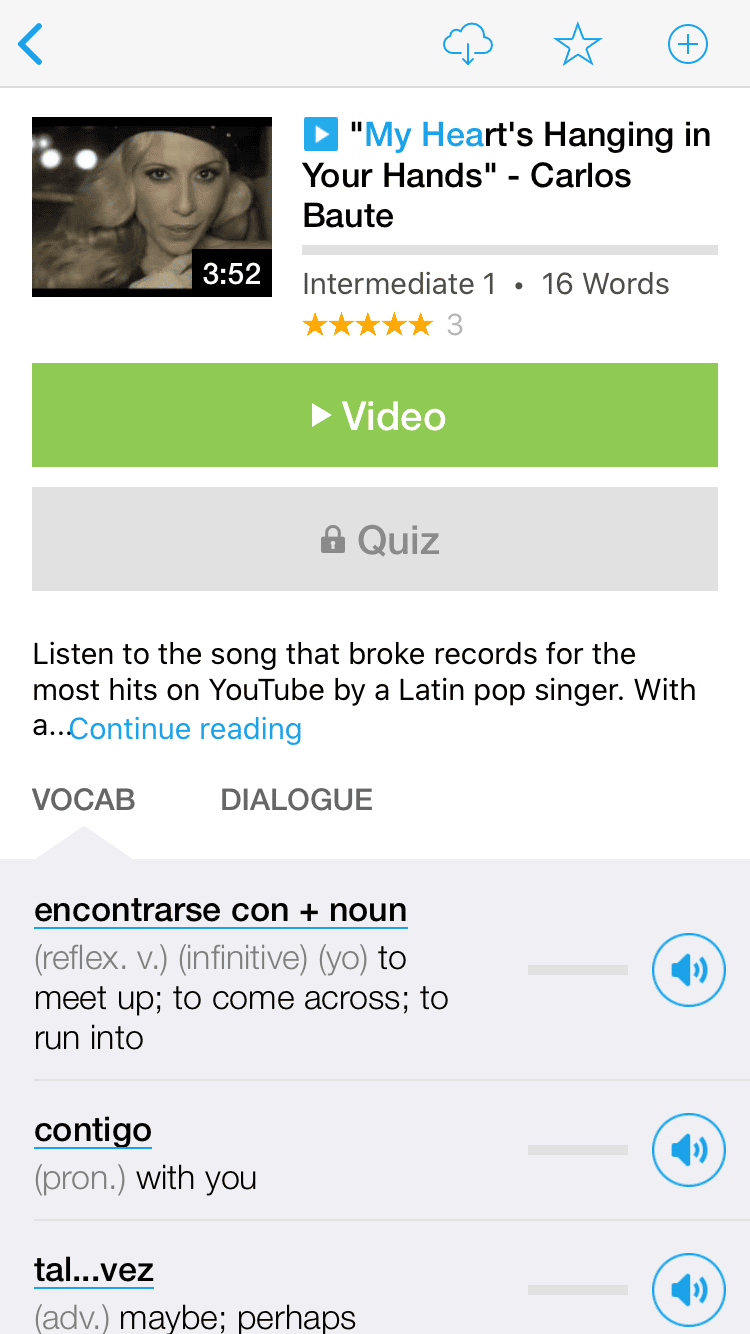Viewport: 750px width, 1334px height.
Task: Hear the pronunciation of "contigo"
Action: (688, 1150)
